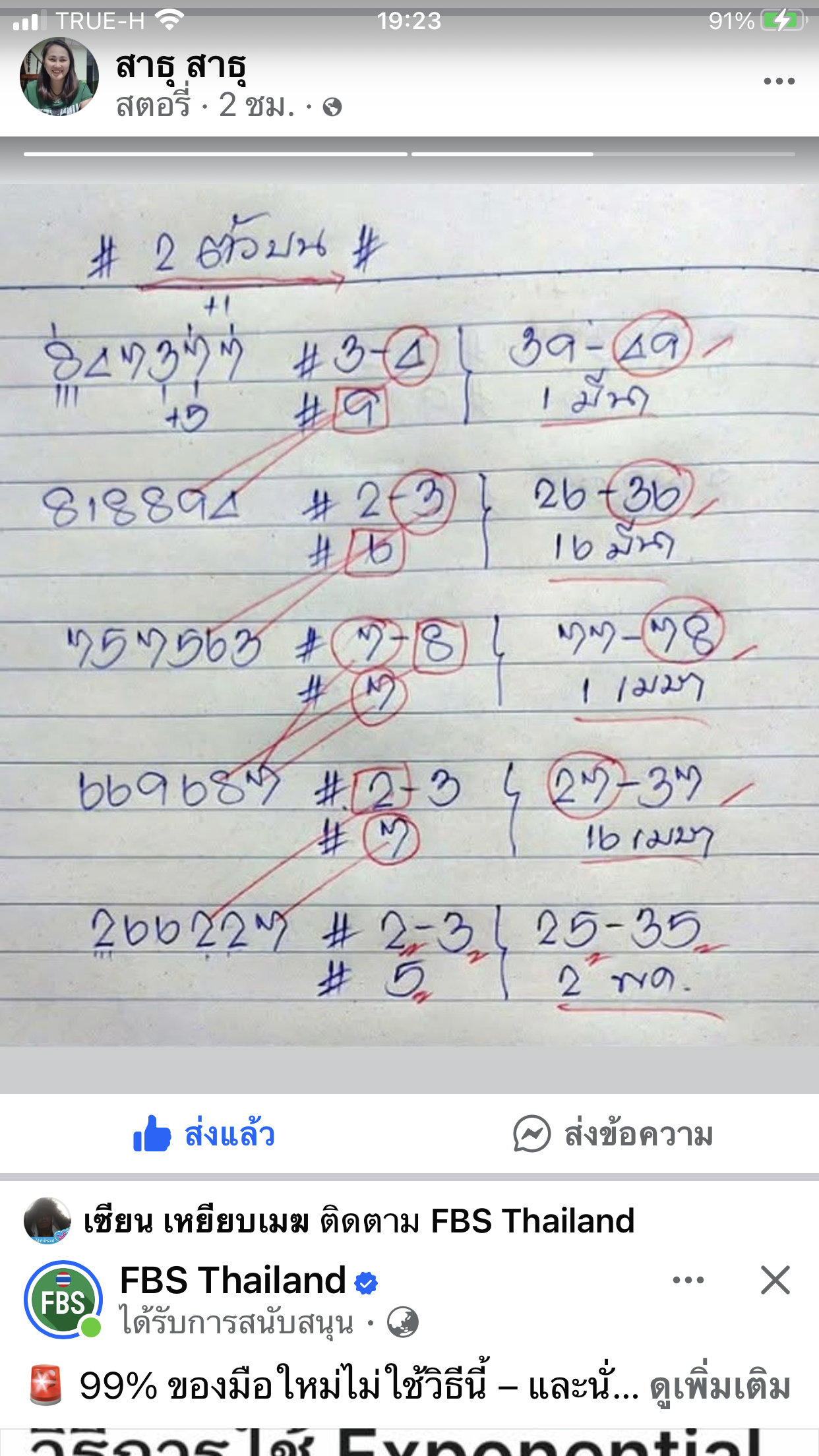Dismiss the FBS Thailand sponsored post
The image size is (819, 1456).
[775, 1280]
